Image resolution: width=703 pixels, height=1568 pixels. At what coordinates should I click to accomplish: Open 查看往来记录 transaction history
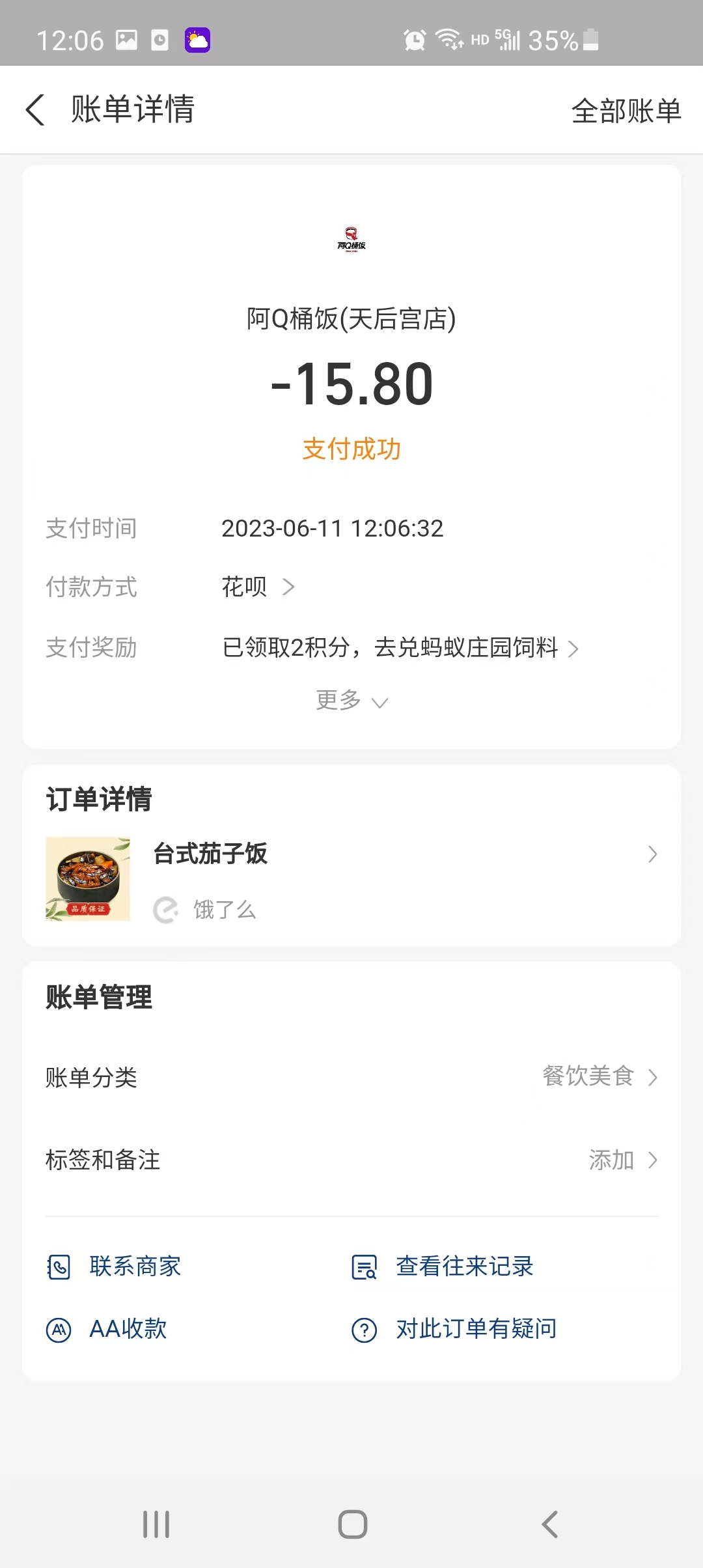pos(443,1267)
